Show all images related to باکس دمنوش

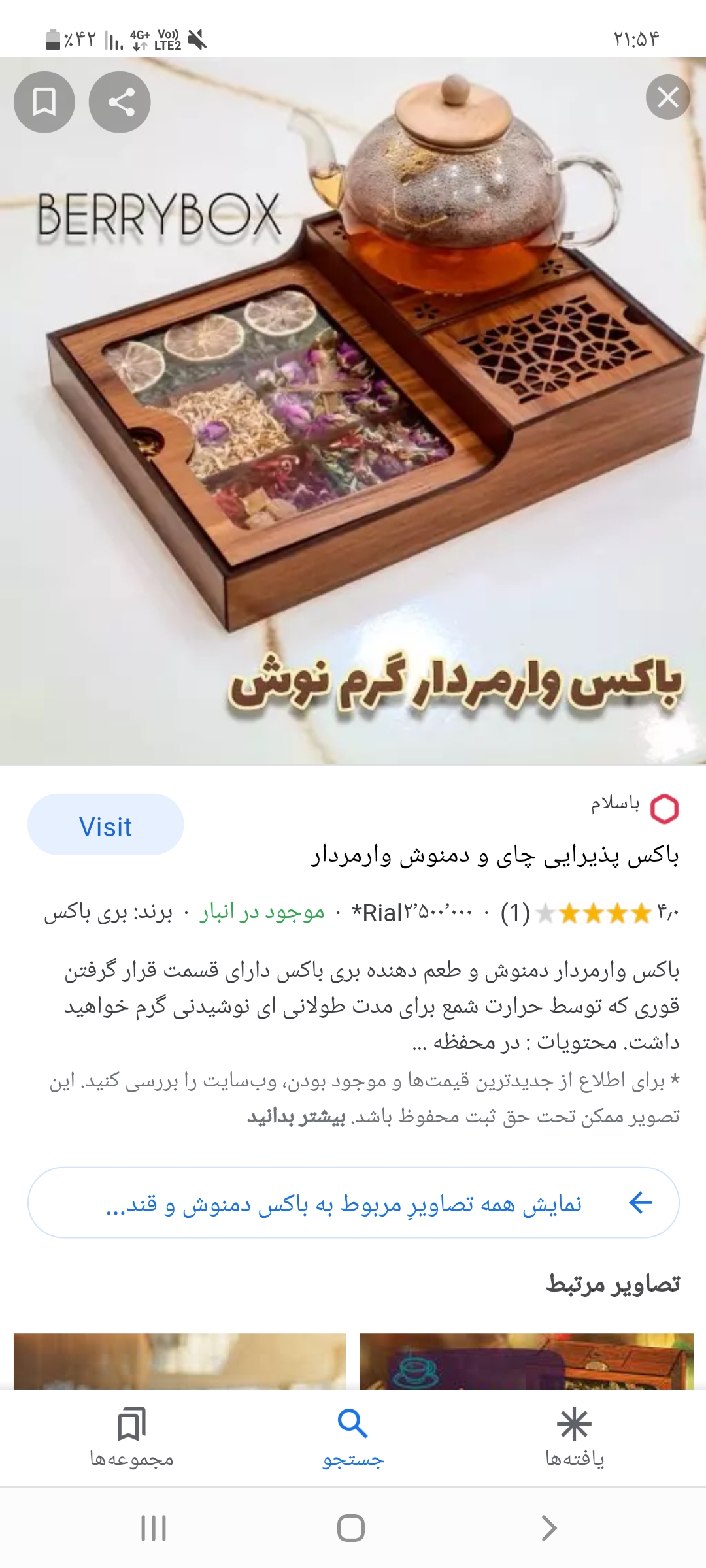click(353, 1203)
